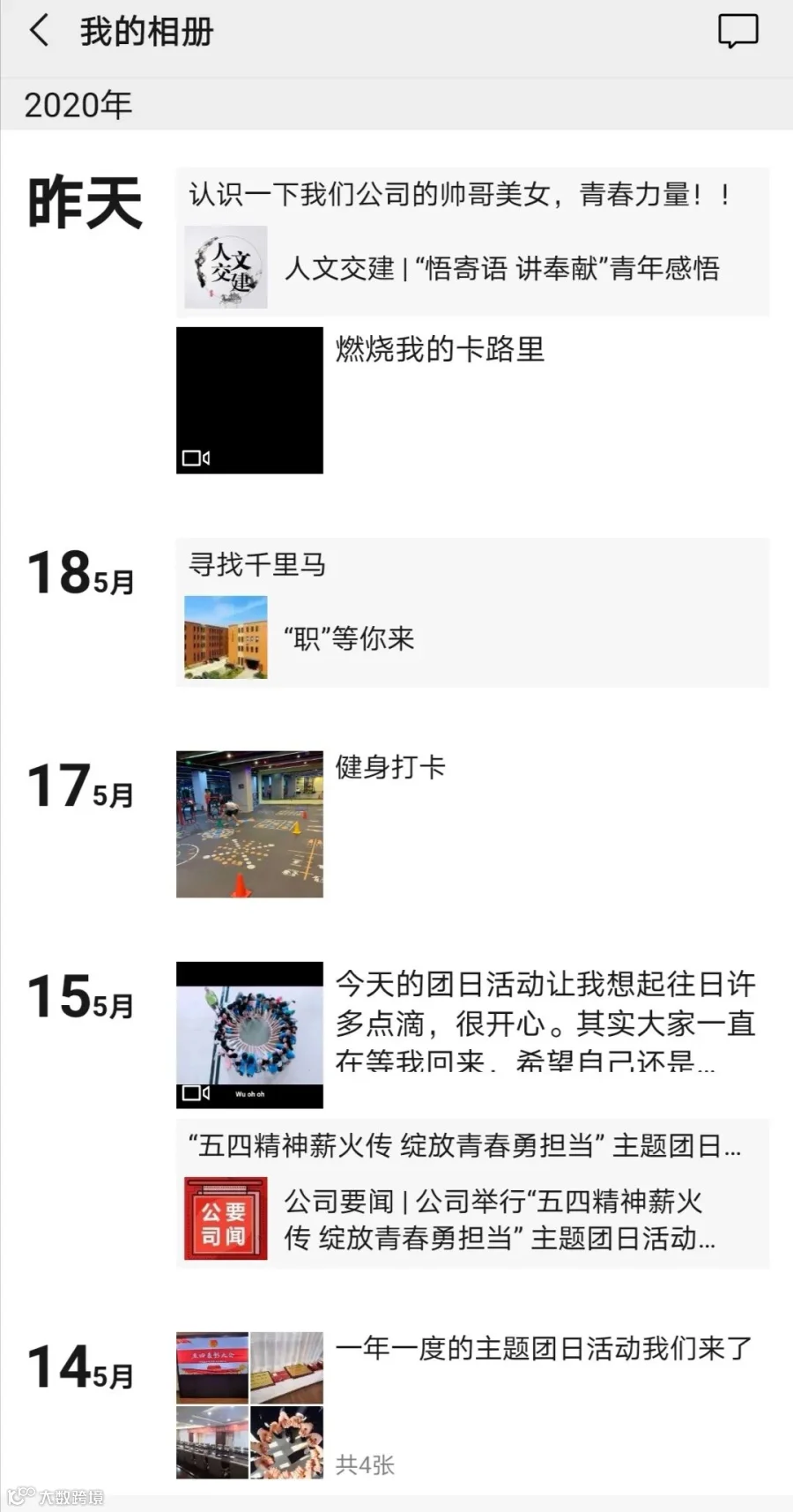Open the video post 燃烧我的卡路里
793x1512 pixels.
(250, 400)
